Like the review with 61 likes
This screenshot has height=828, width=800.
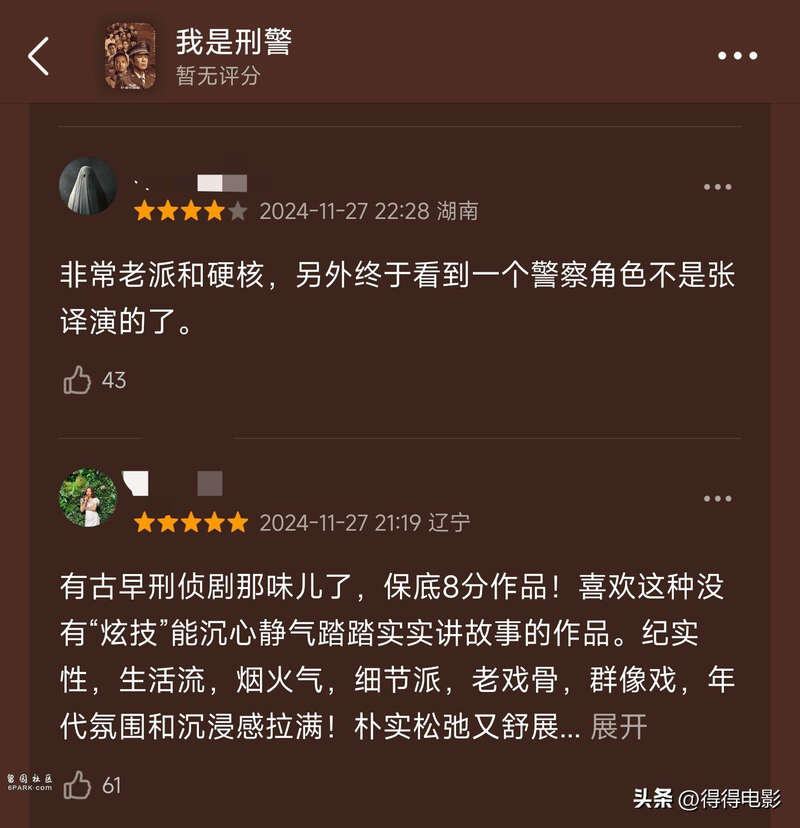78,786
